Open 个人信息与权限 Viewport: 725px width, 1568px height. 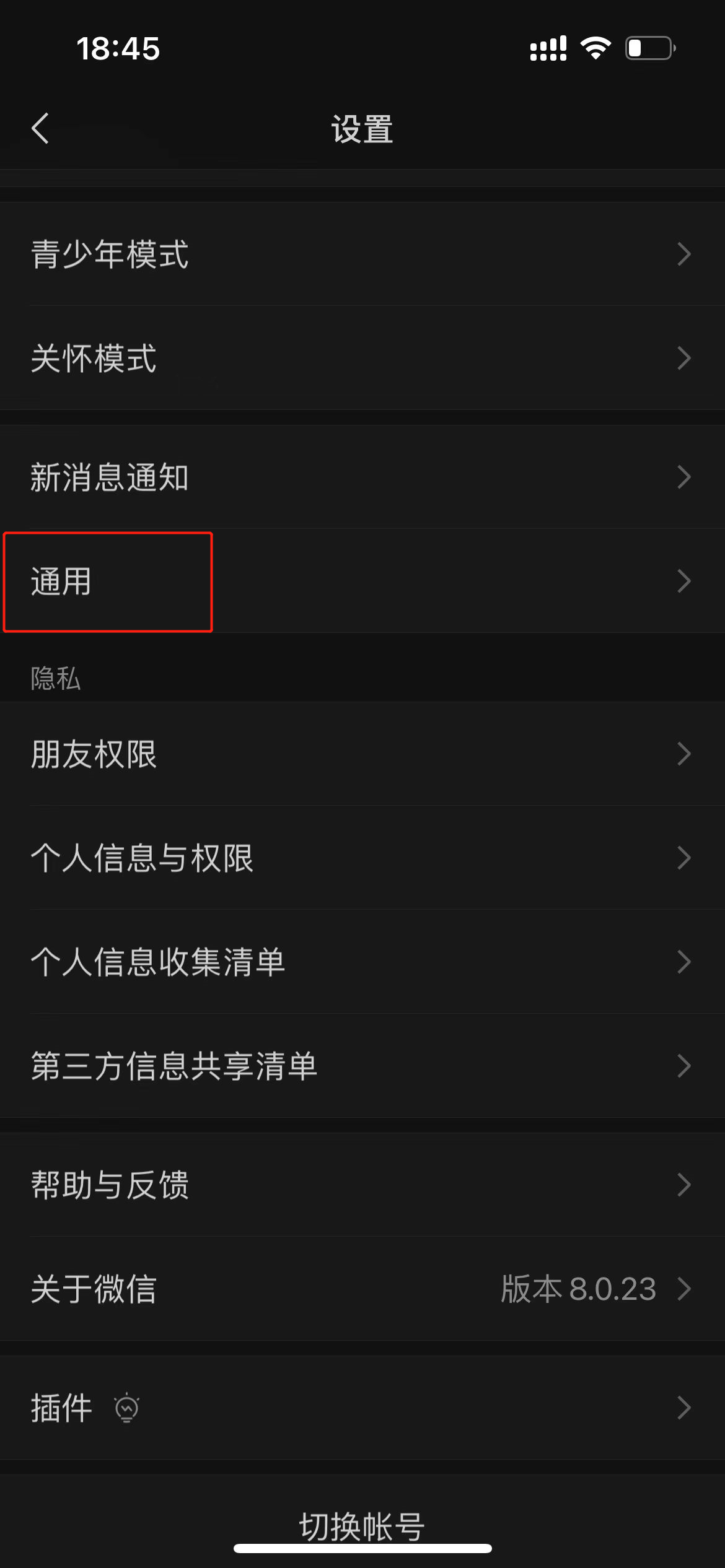362,858
